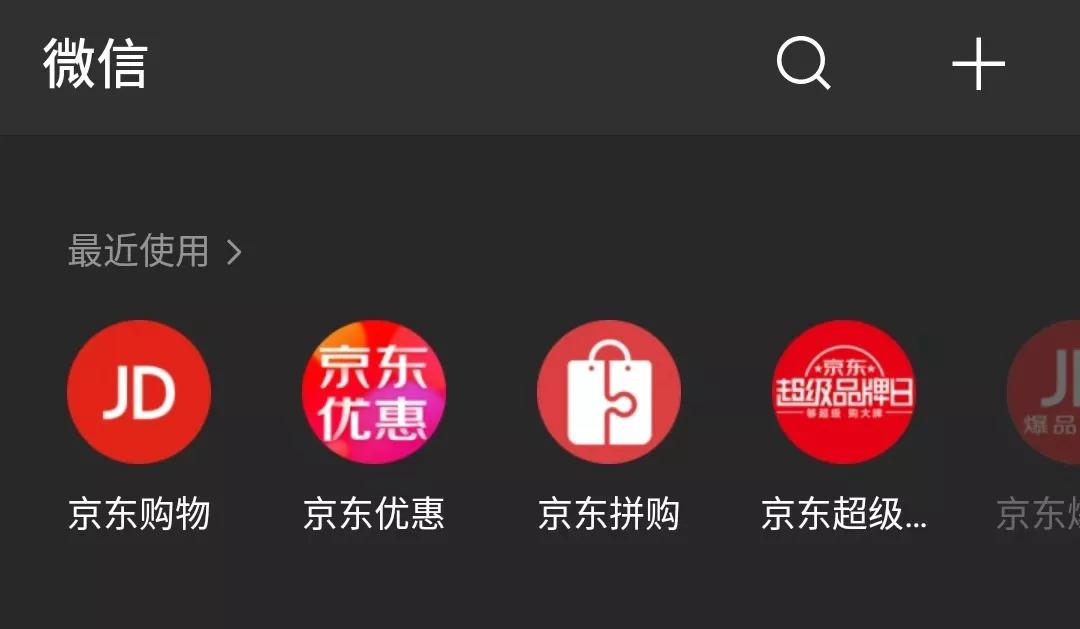The height and width of the screenshot is (629, 1080).
Task: Tap the plus icon for more options
Action: click(977, 65)
